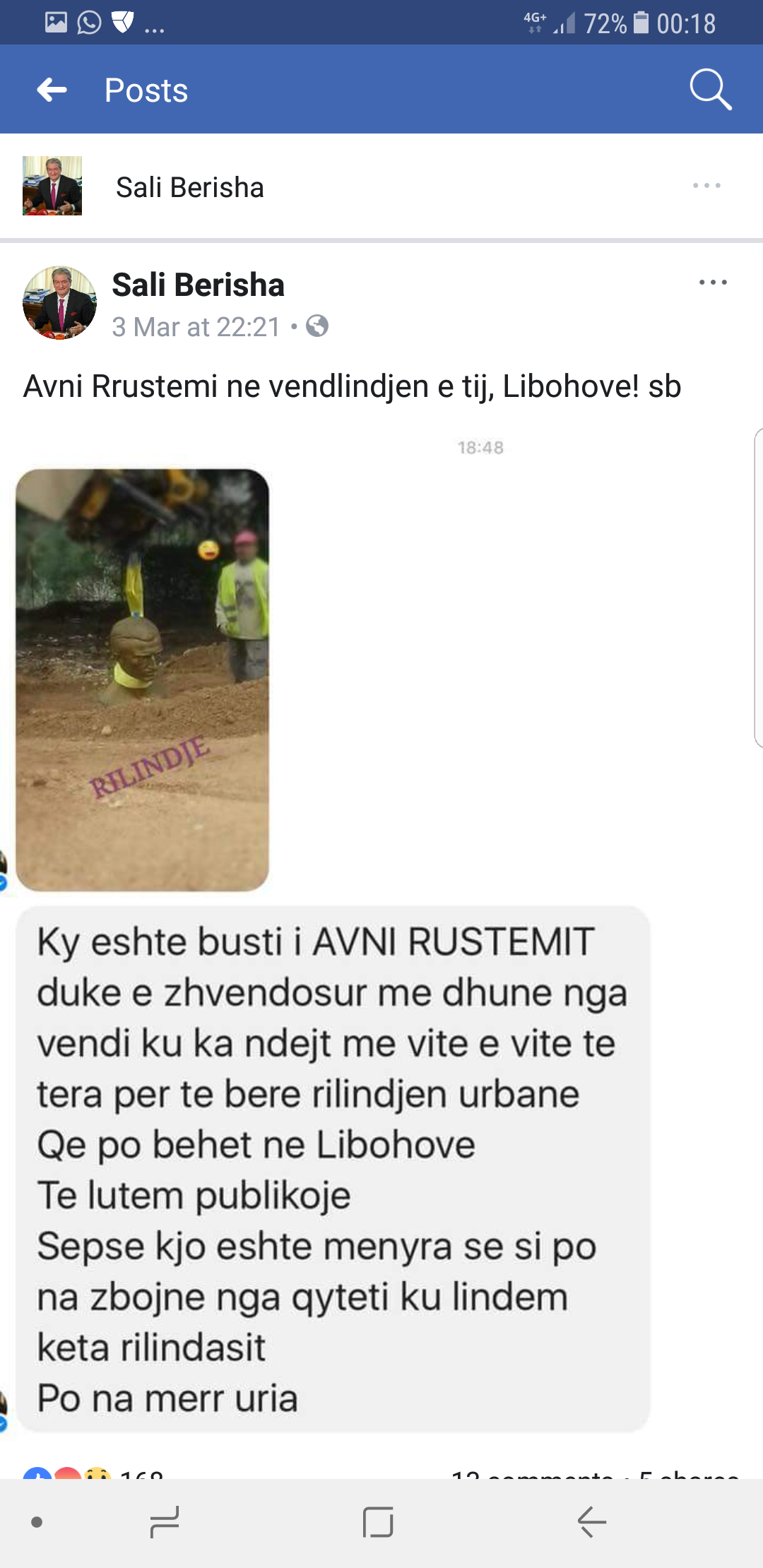Open search in the Posts header
763x1568 pixels.
710,90
